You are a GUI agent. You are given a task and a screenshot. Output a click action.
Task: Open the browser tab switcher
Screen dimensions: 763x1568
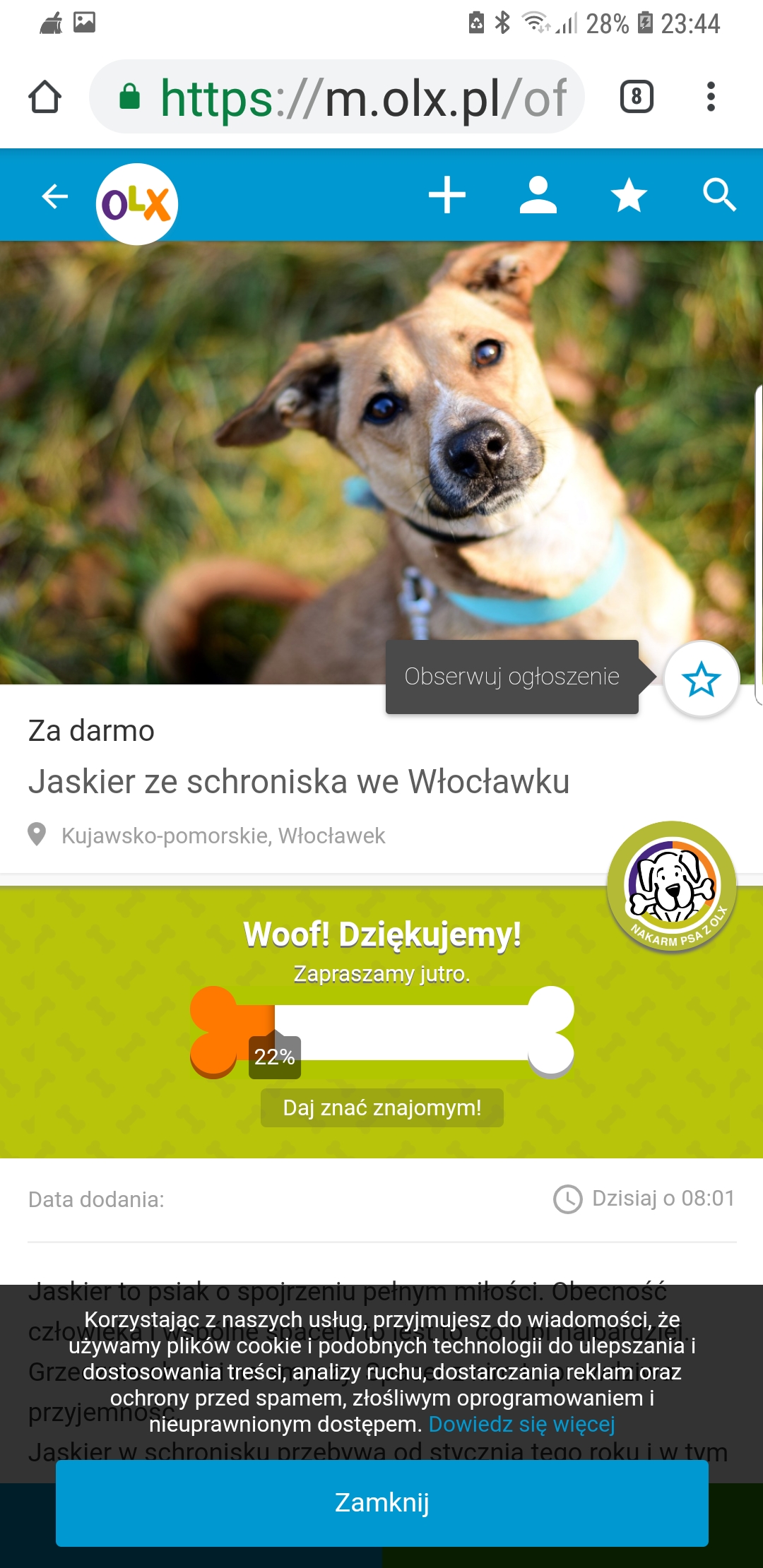click(637, 97)
